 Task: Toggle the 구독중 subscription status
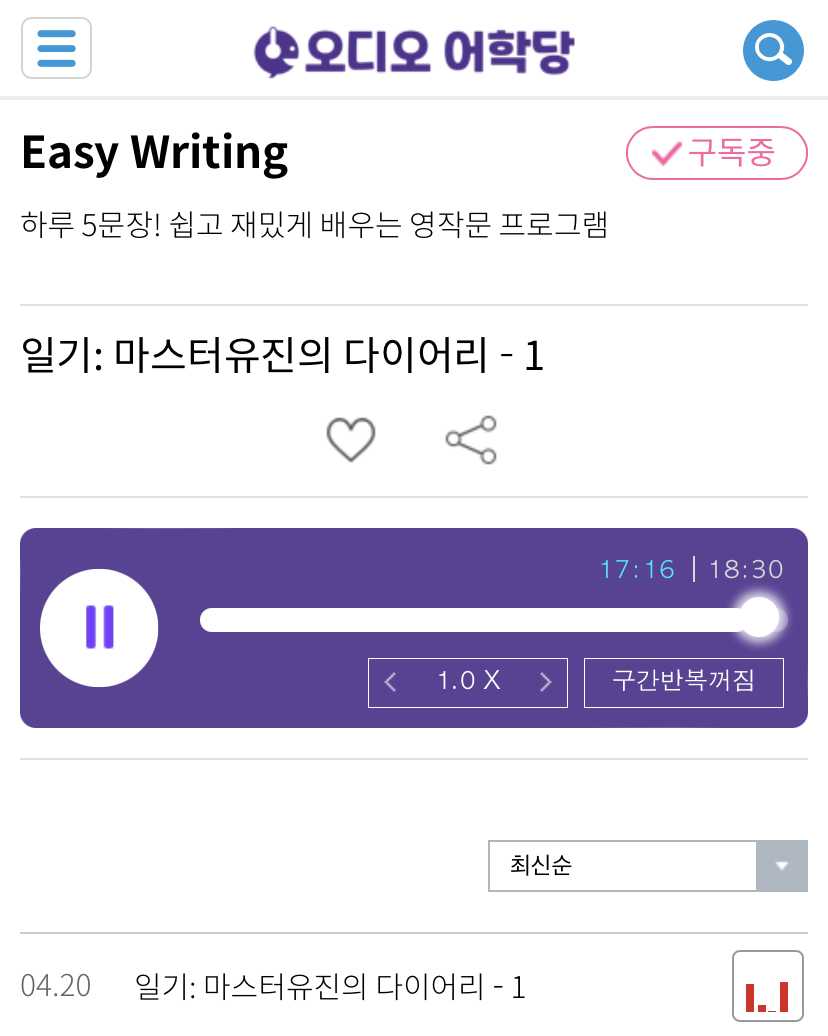pyautogui.click(x=716, y=153)
